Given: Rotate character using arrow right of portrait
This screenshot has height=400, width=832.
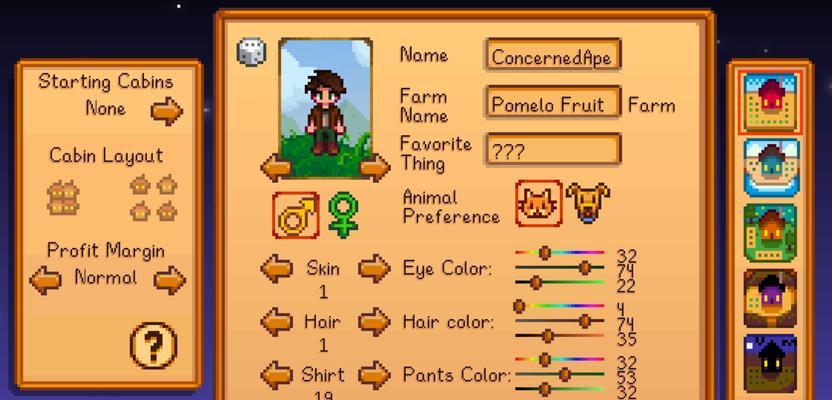Looking at the screenshot, I should tap(375, 167).
